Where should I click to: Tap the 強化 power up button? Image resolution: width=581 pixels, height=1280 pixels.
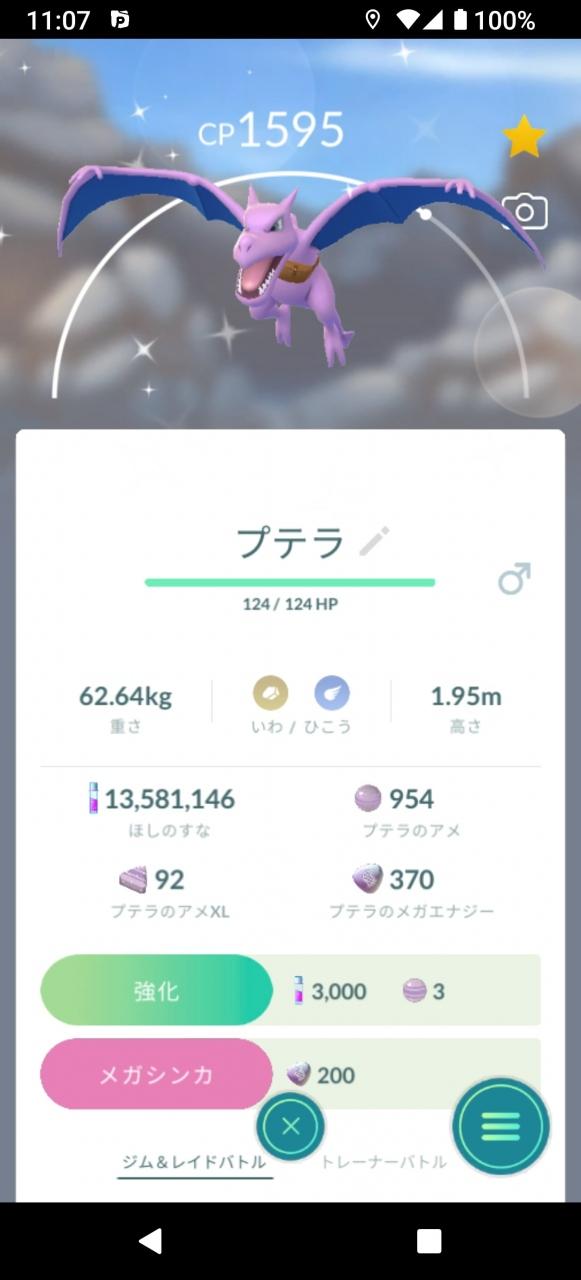156,990
